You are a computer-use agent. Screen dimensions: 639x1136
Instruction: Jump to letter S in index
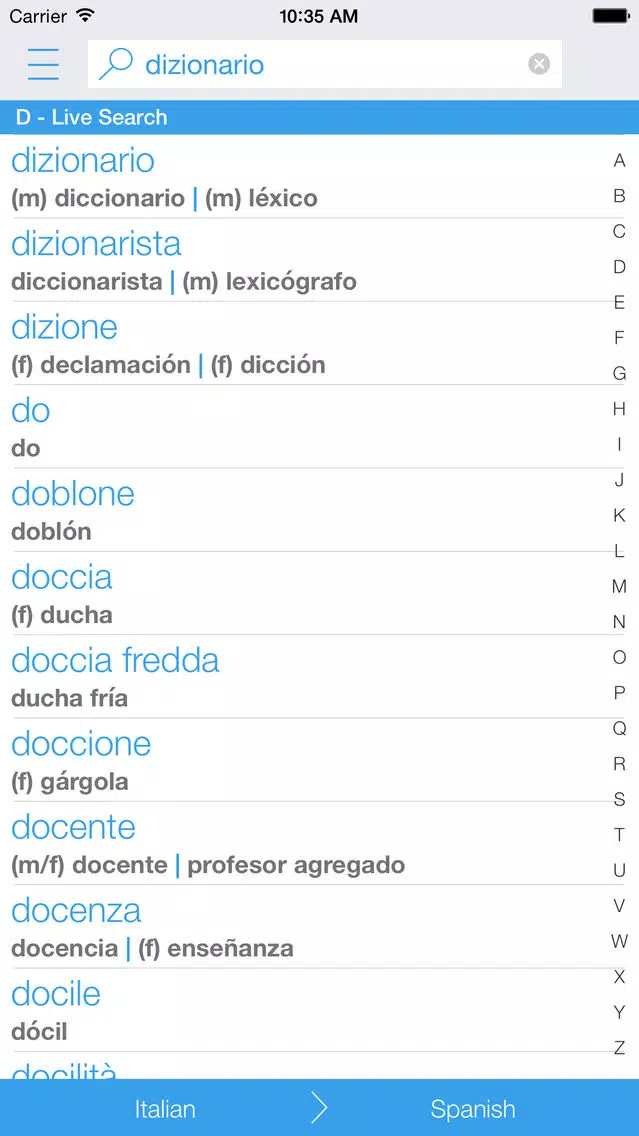coord(619,799)
